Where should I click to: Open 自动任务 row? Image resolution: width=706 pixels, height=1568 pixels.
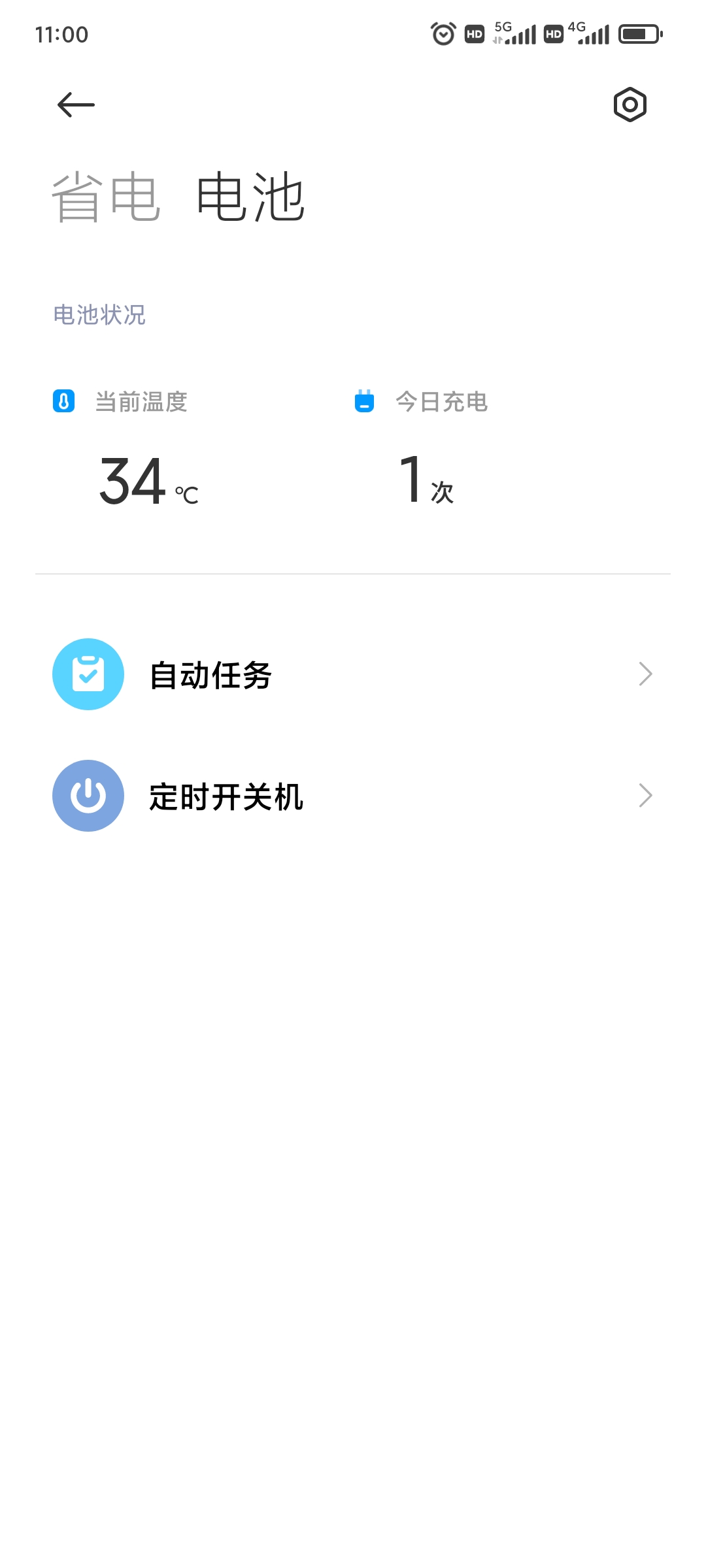pos(353,674)
